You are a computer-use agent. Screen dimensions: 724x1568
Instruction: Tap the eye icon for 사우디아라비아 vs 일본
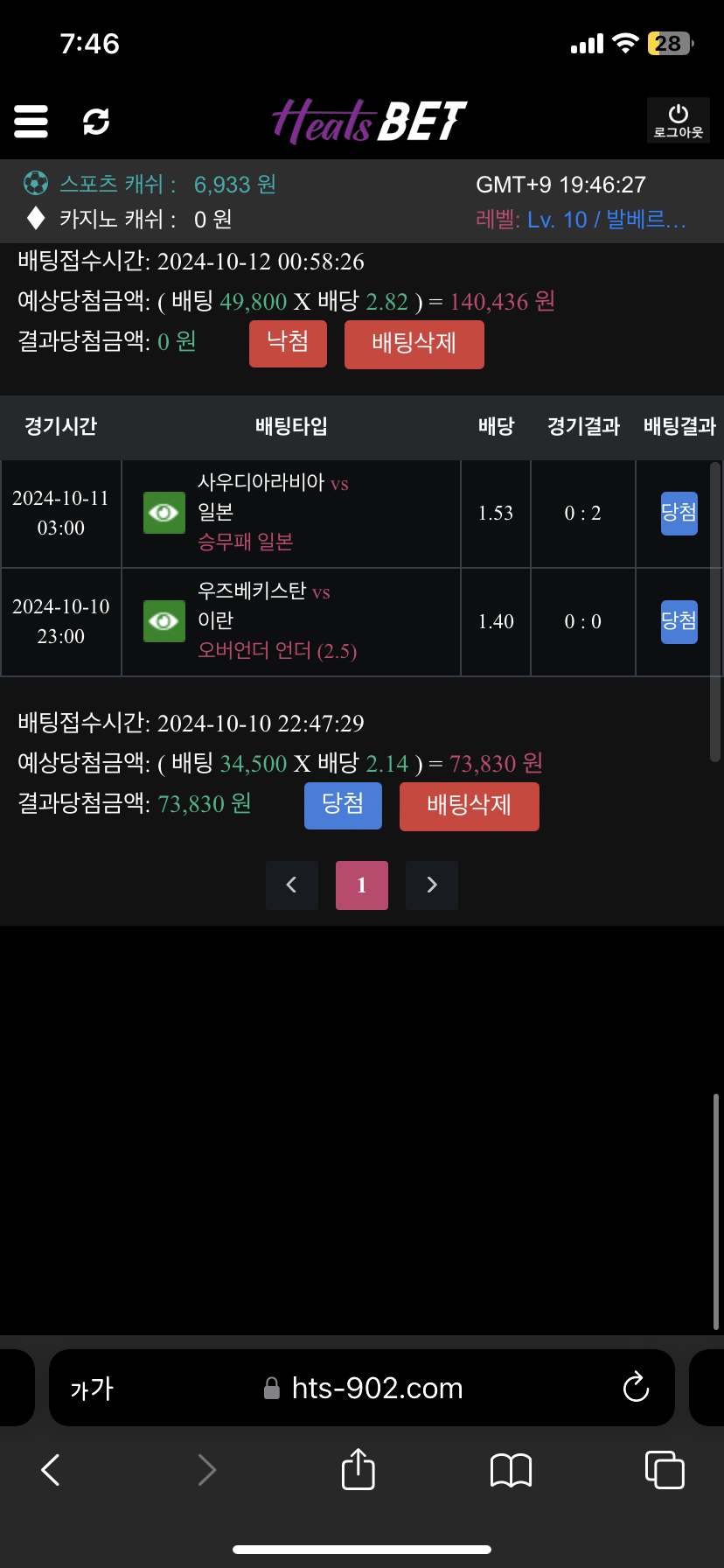[164, 513]
